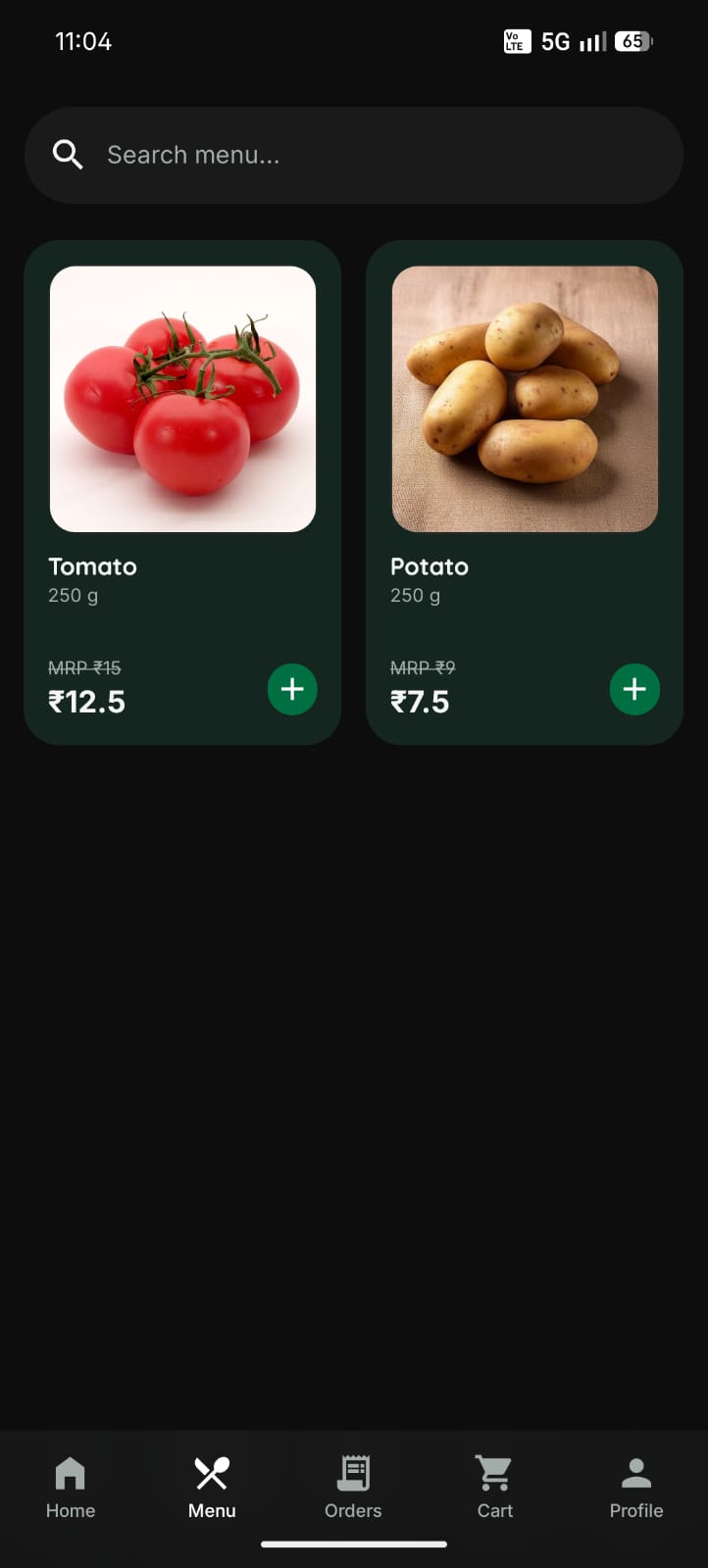The image size is (708, 1568).
Task: Go to the Home tab
Action: point(71,1487)
